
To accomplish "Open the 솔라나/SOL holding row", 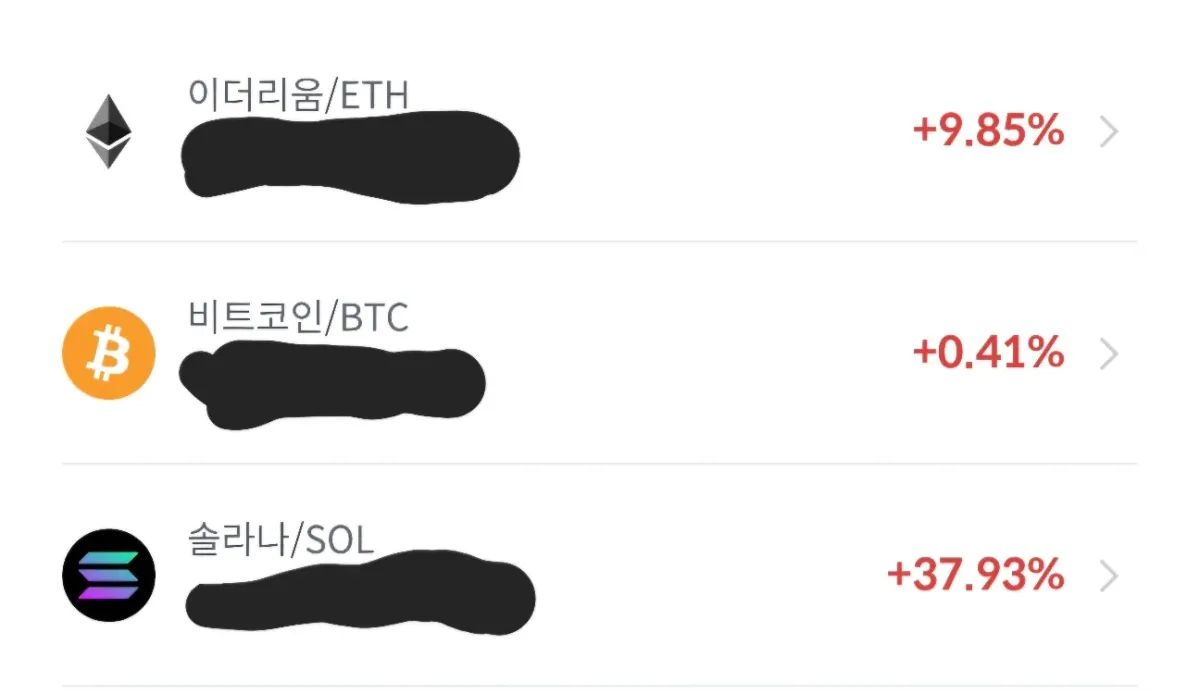I will [x=600, y=576].
